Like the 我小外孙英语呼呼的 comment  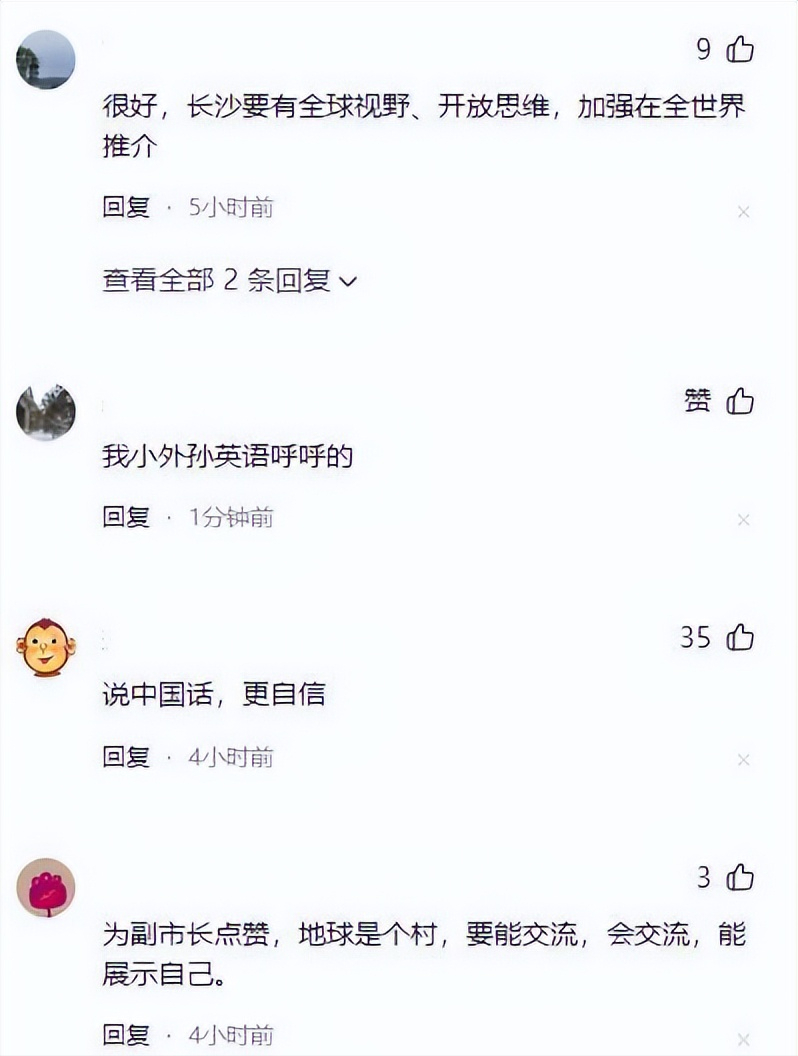[x=740, y=401]
